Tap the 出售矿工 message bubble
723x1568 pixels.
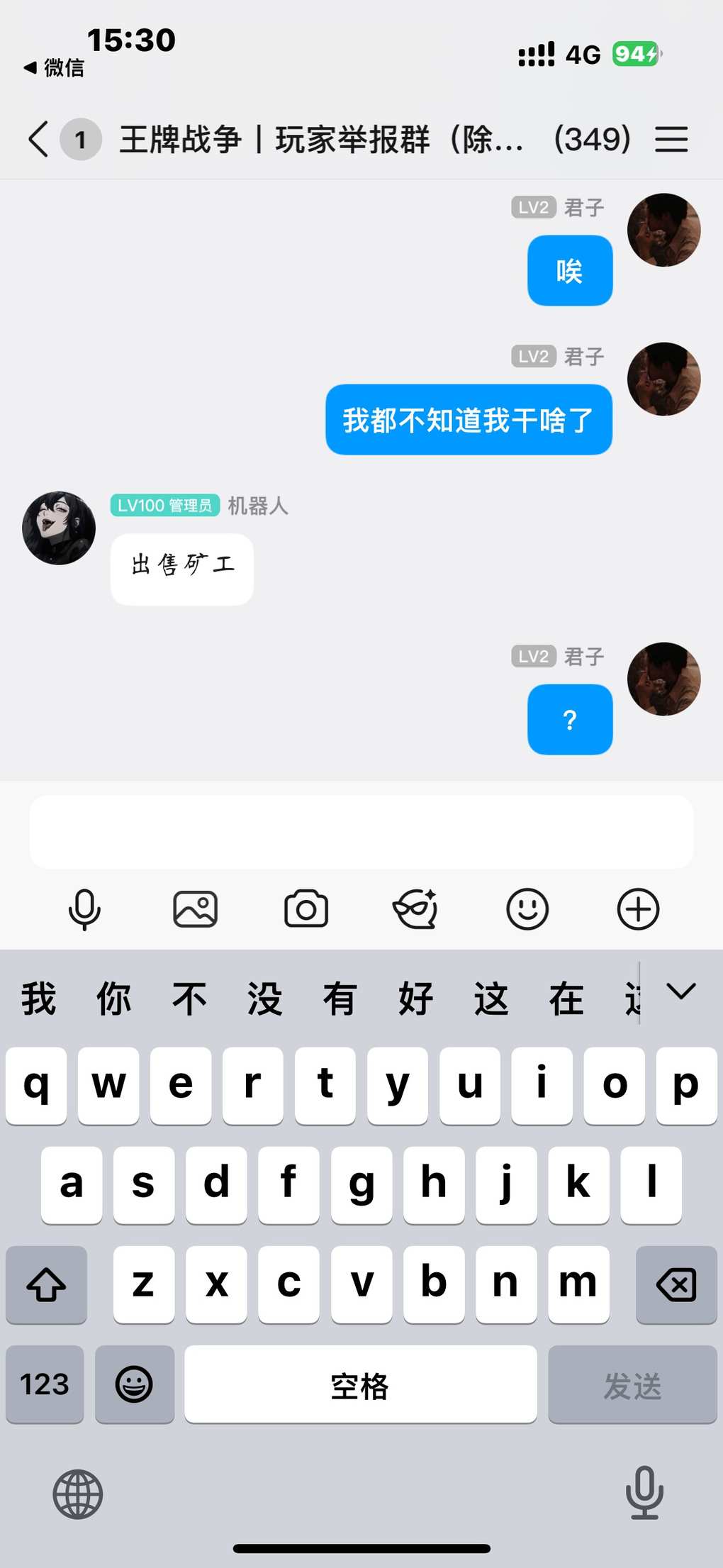pyautogui.click(x=182, y=569)
